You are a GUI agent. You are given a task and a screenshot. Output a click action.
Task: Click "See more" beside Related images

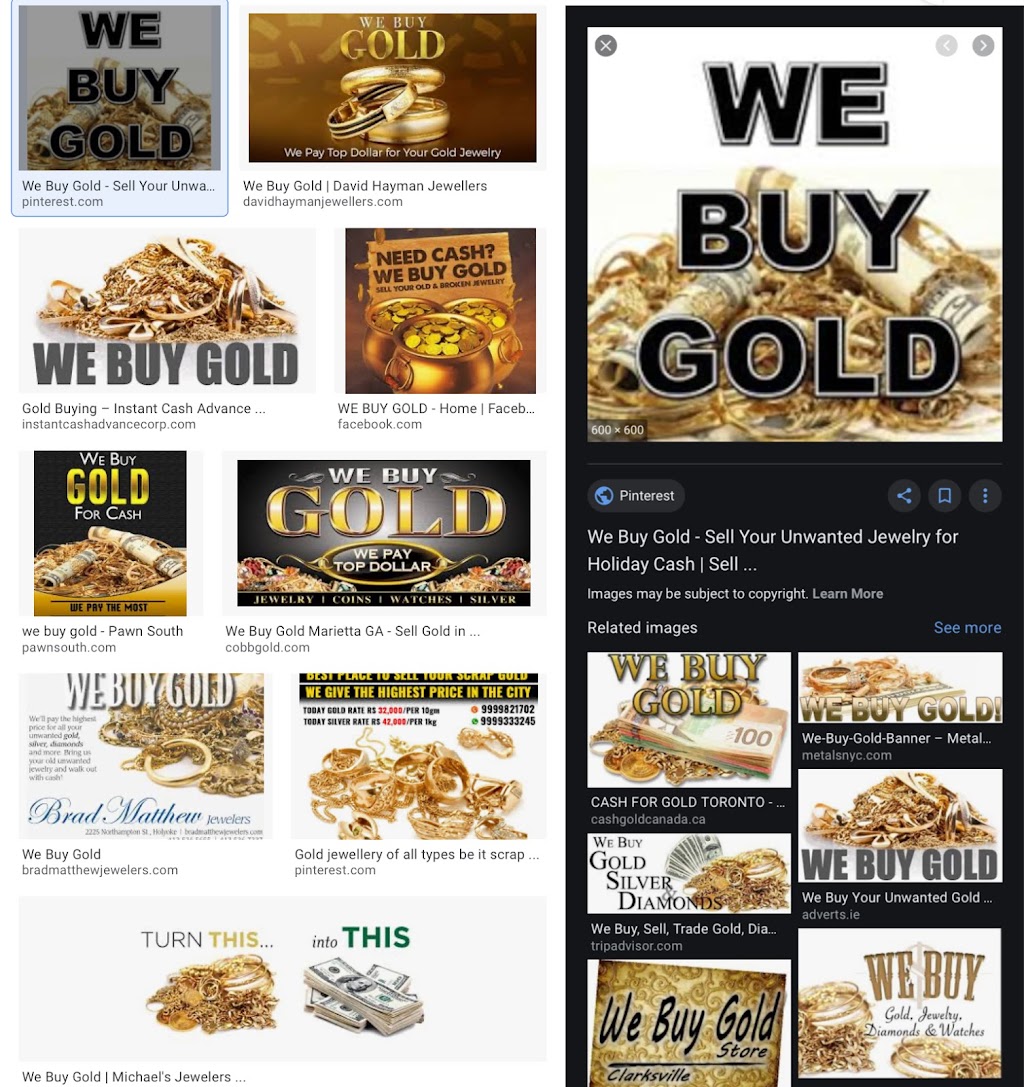coord(967,627)
